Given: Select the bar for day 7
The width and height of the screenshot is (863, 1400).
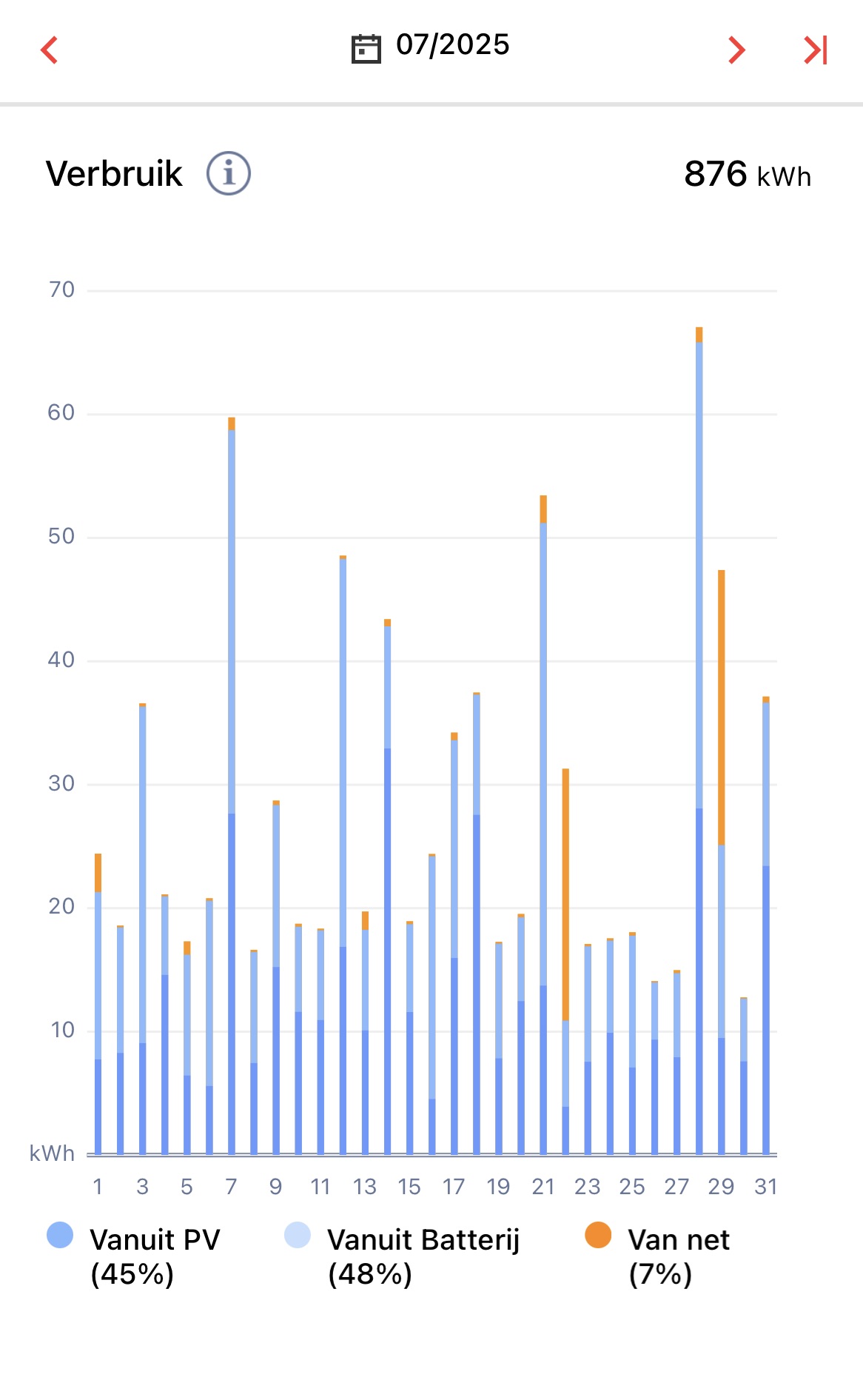Looking at the screenshot, I should point(232,786).
